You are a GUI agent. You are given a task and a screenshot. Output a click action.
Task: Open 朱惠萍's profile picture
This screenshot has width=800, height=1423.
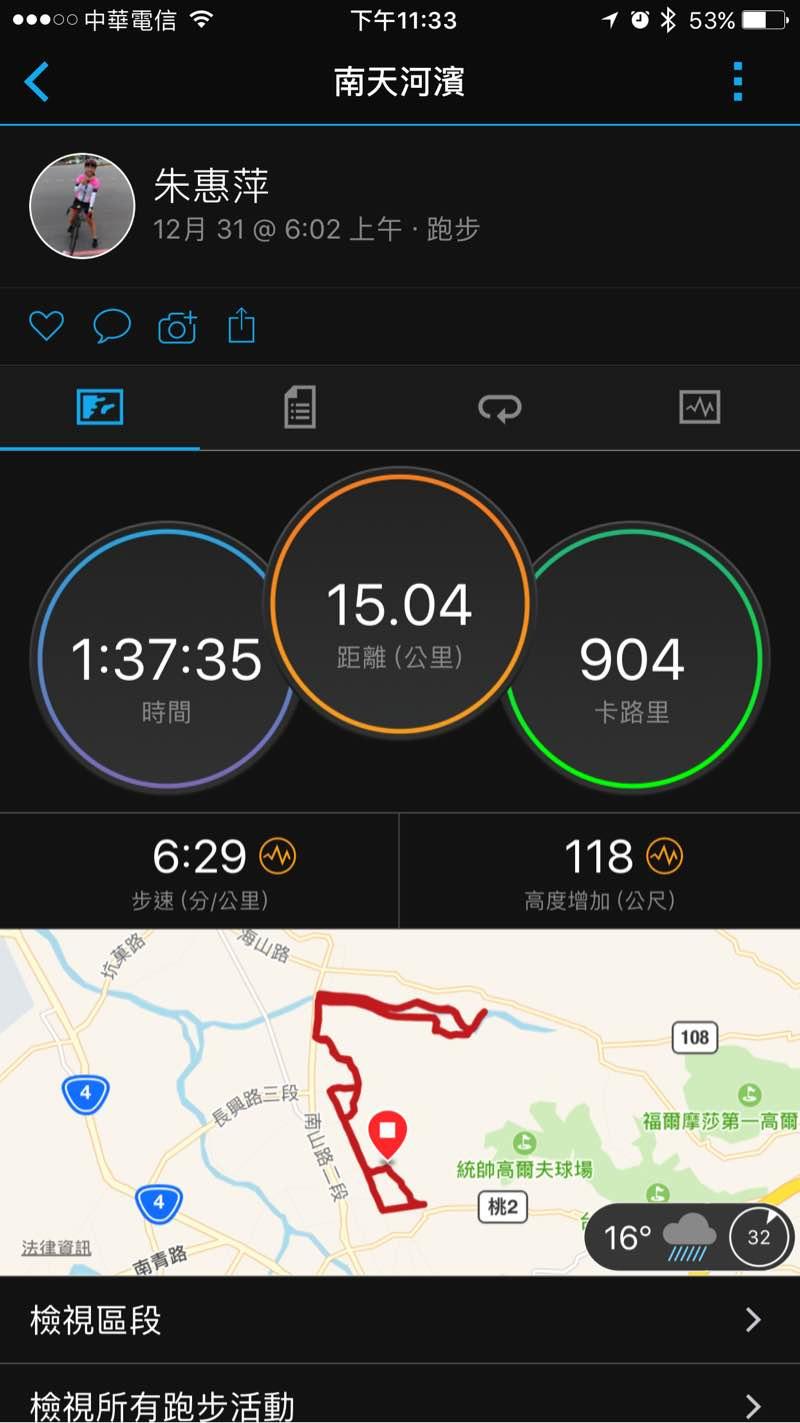82,206
